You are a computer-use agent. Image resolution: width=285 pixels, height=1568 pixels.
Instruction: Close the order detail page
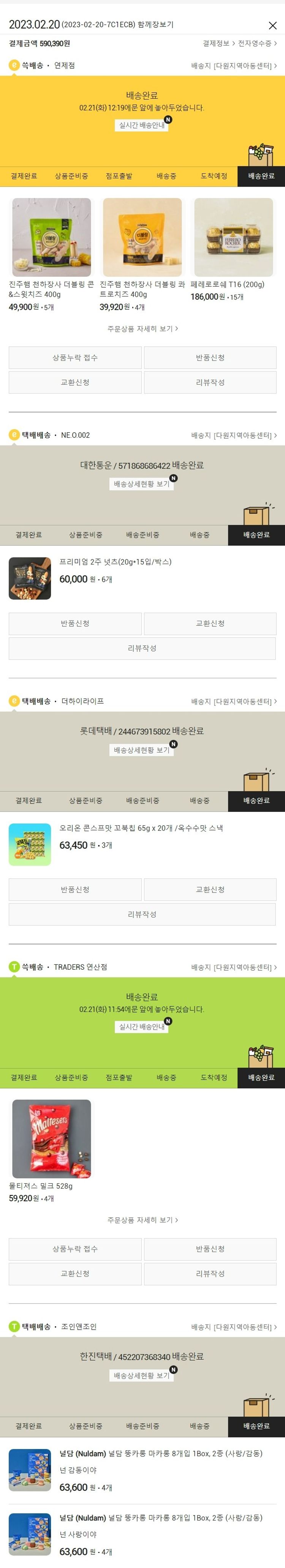(x=272, y=25)
